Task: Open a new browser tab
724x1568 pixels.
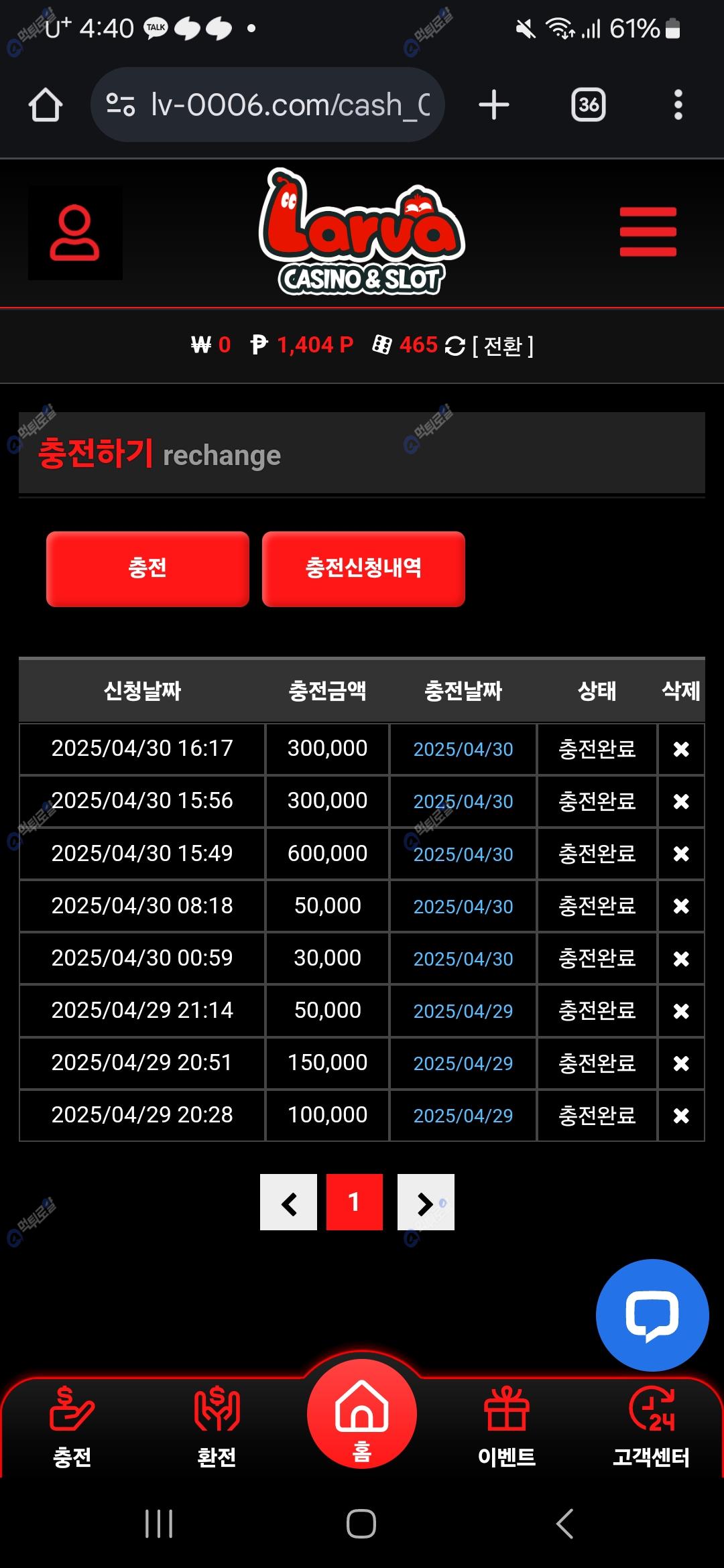Action: 494,105
